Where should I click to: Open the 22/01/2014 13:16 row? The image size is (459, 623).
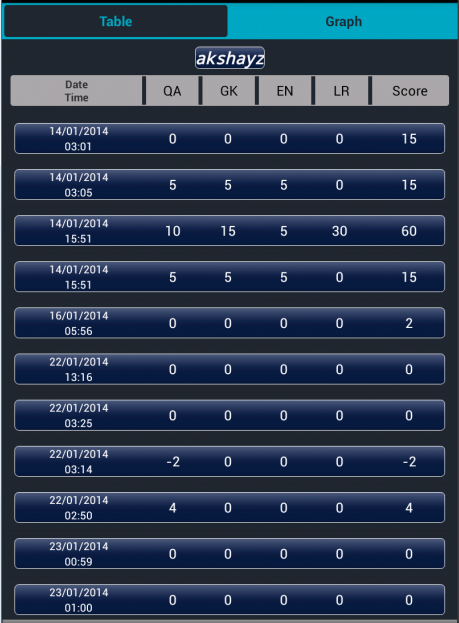click(x=229, y=369)
